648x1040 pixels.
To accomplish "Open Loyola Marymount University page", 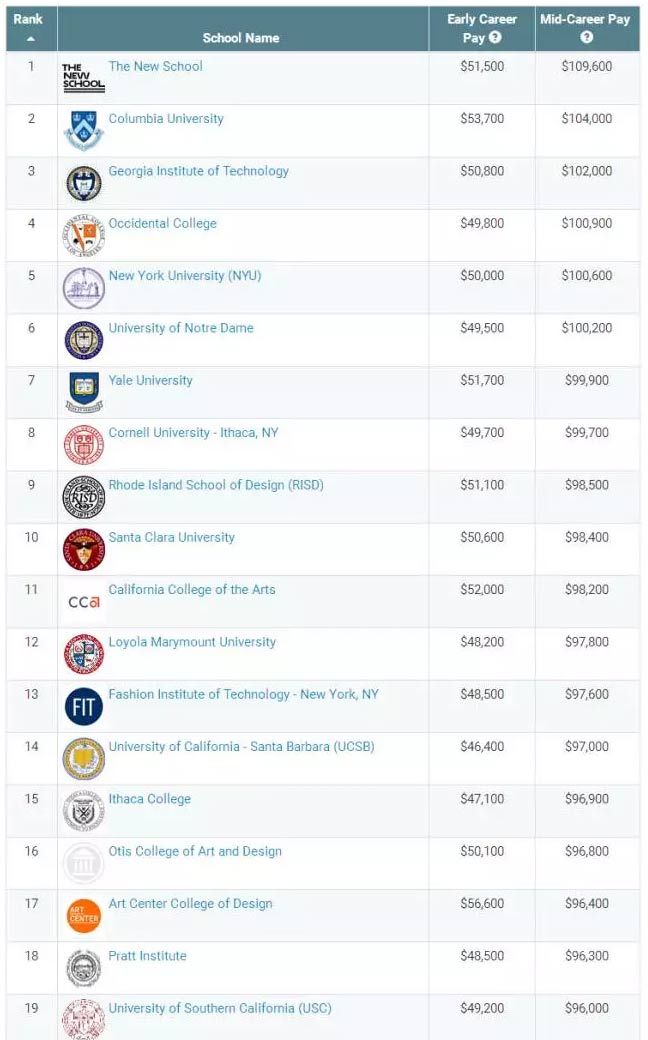I will point(192,642).
